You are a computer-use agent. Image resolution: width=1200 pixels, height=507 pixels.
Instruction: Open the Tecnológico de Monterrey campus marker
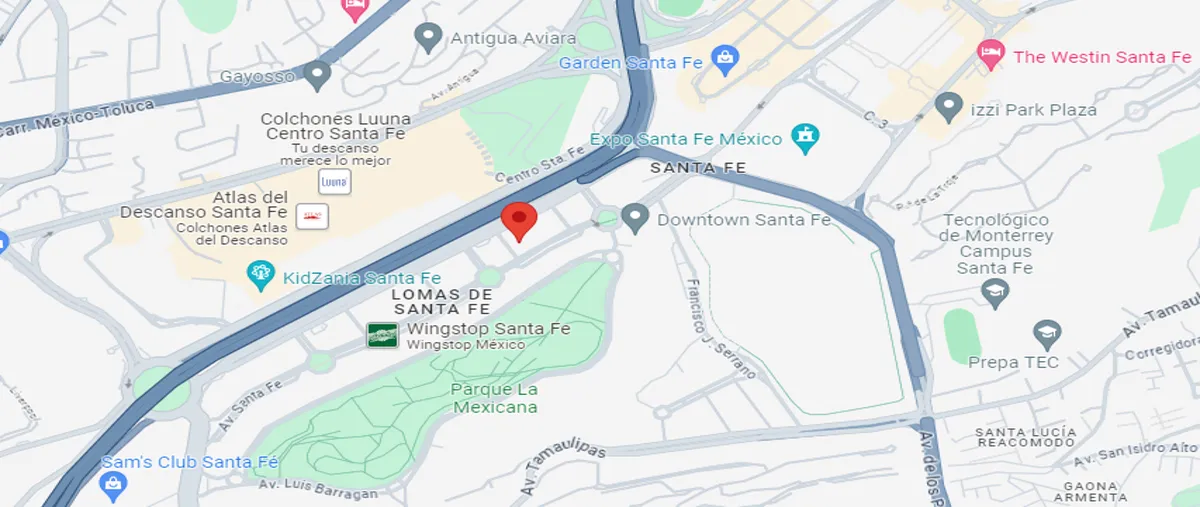[x=995, y=293]
